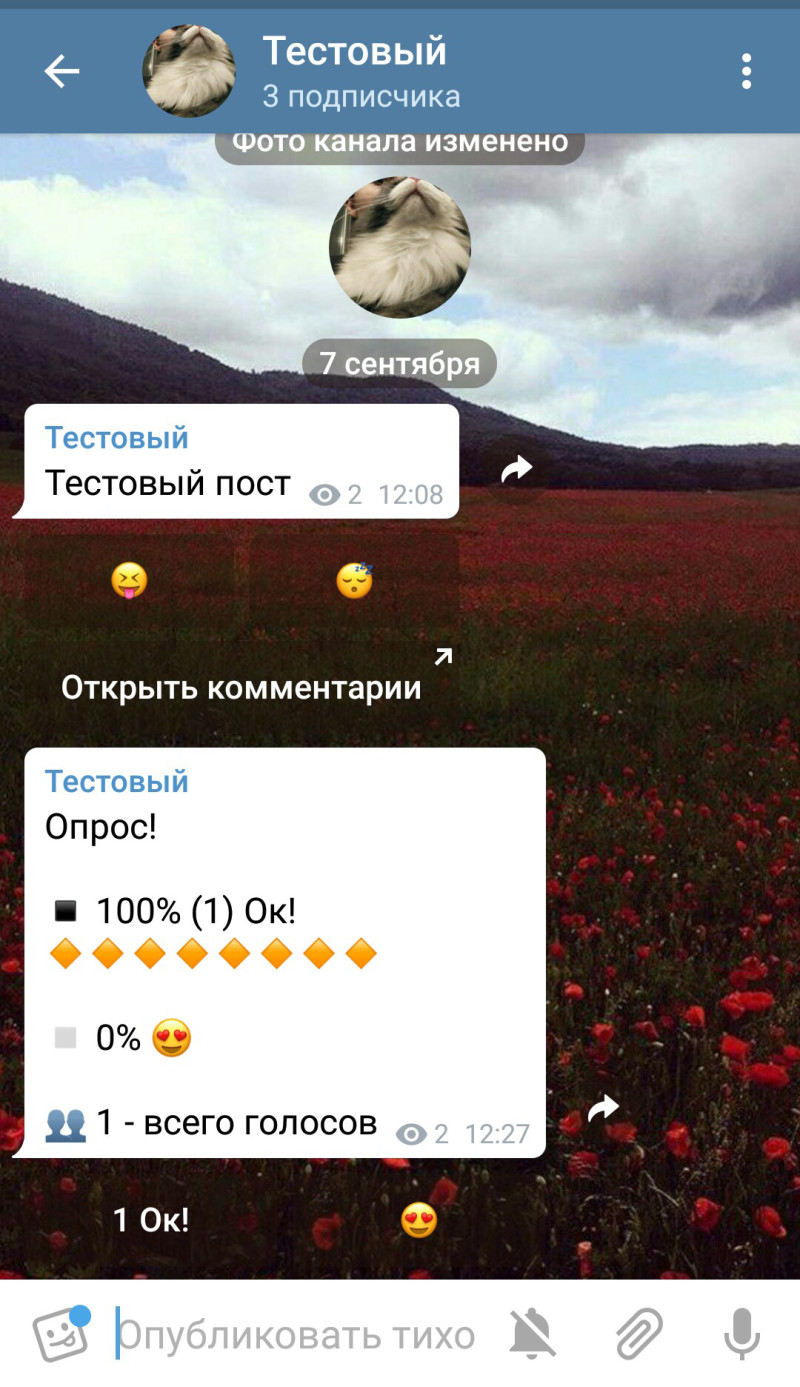This screenshot has width=800, height=1387.
Task: Go back using the arrow in header
Action: click(x=62, y=71)
